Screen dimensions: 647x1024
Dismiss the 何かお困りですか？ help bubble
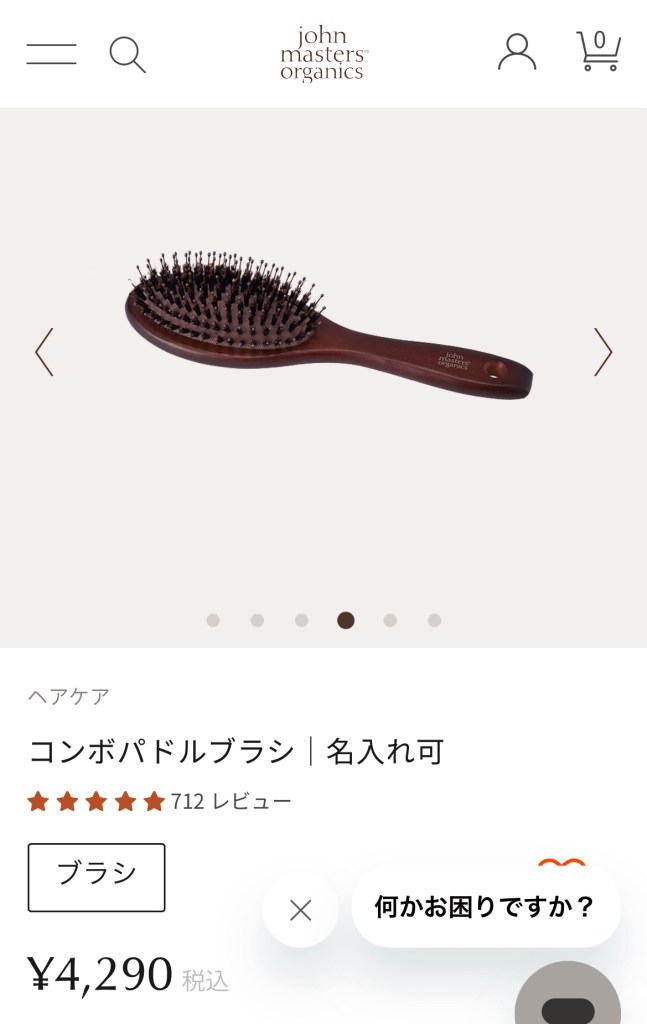300,910
